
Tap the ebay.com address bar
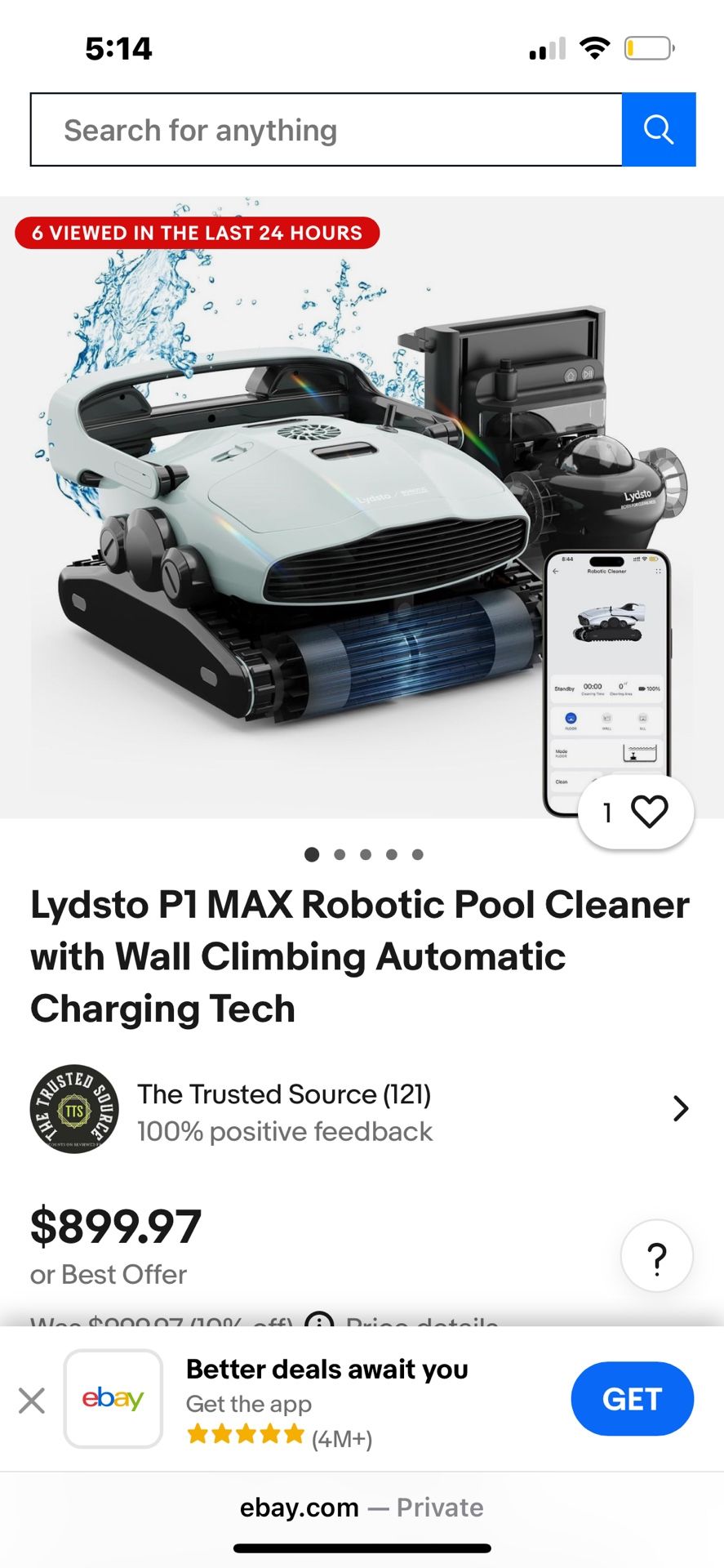tap(362, 1507)
